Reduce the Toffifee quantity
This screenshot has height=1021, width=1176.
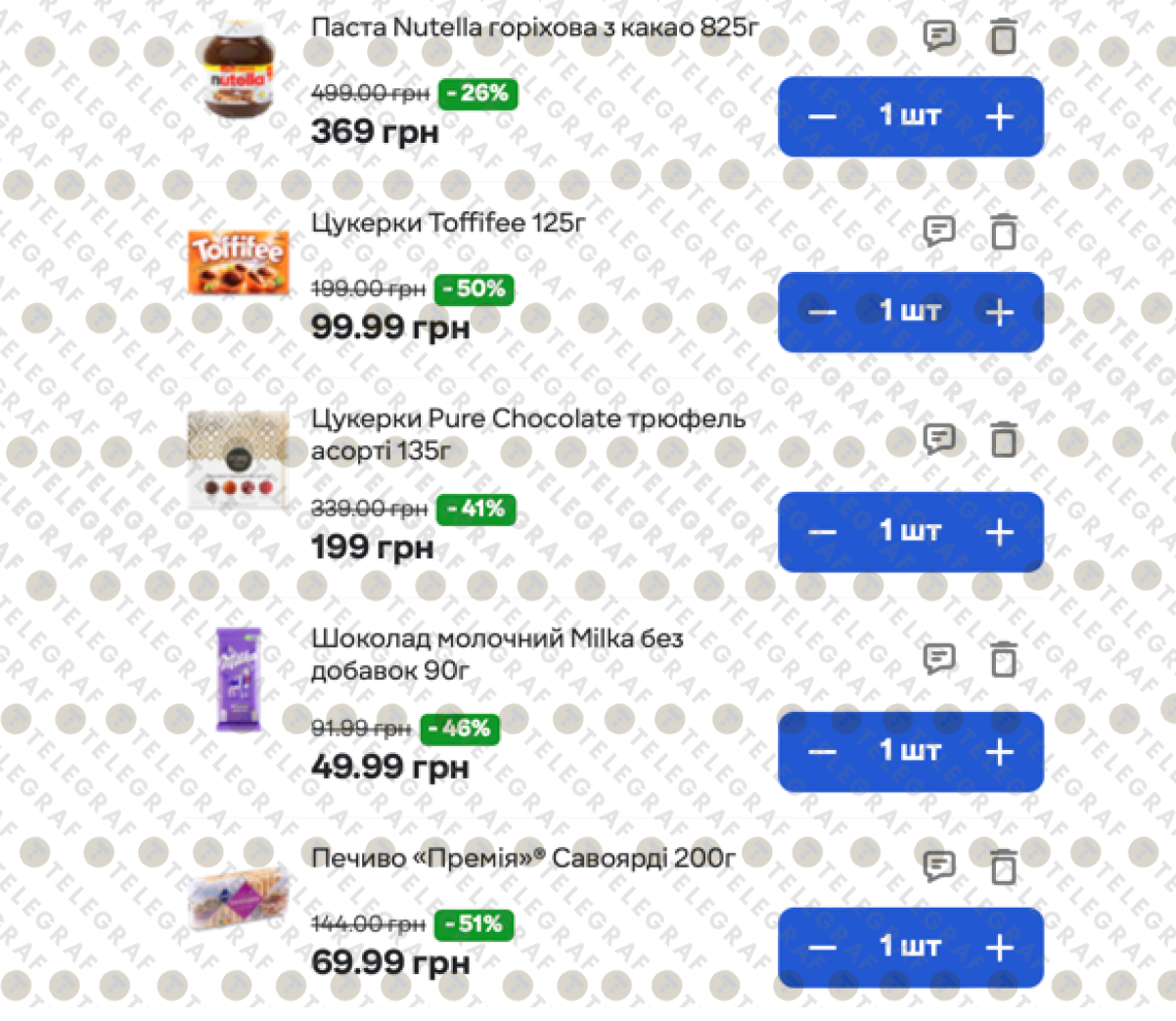[823, 313]
